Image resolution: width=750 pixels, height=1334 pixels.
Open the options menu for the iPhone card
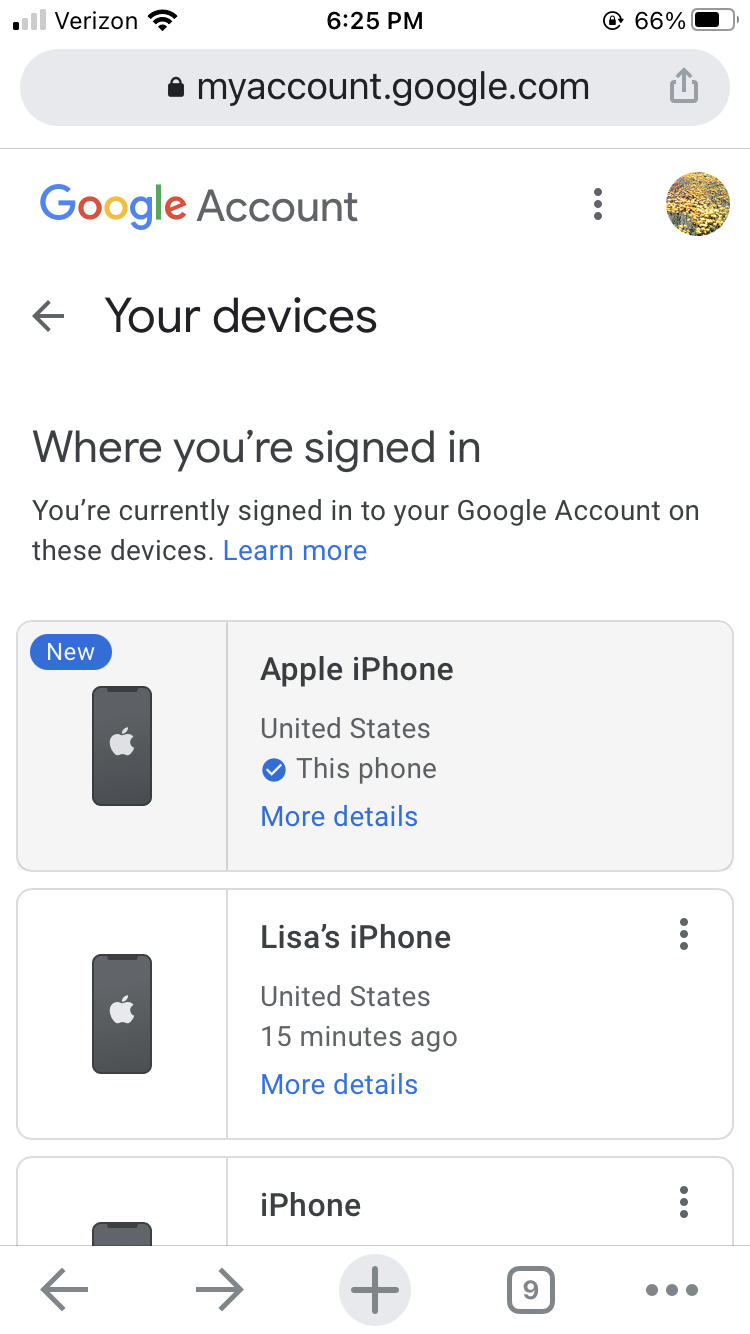[684, 1202]
